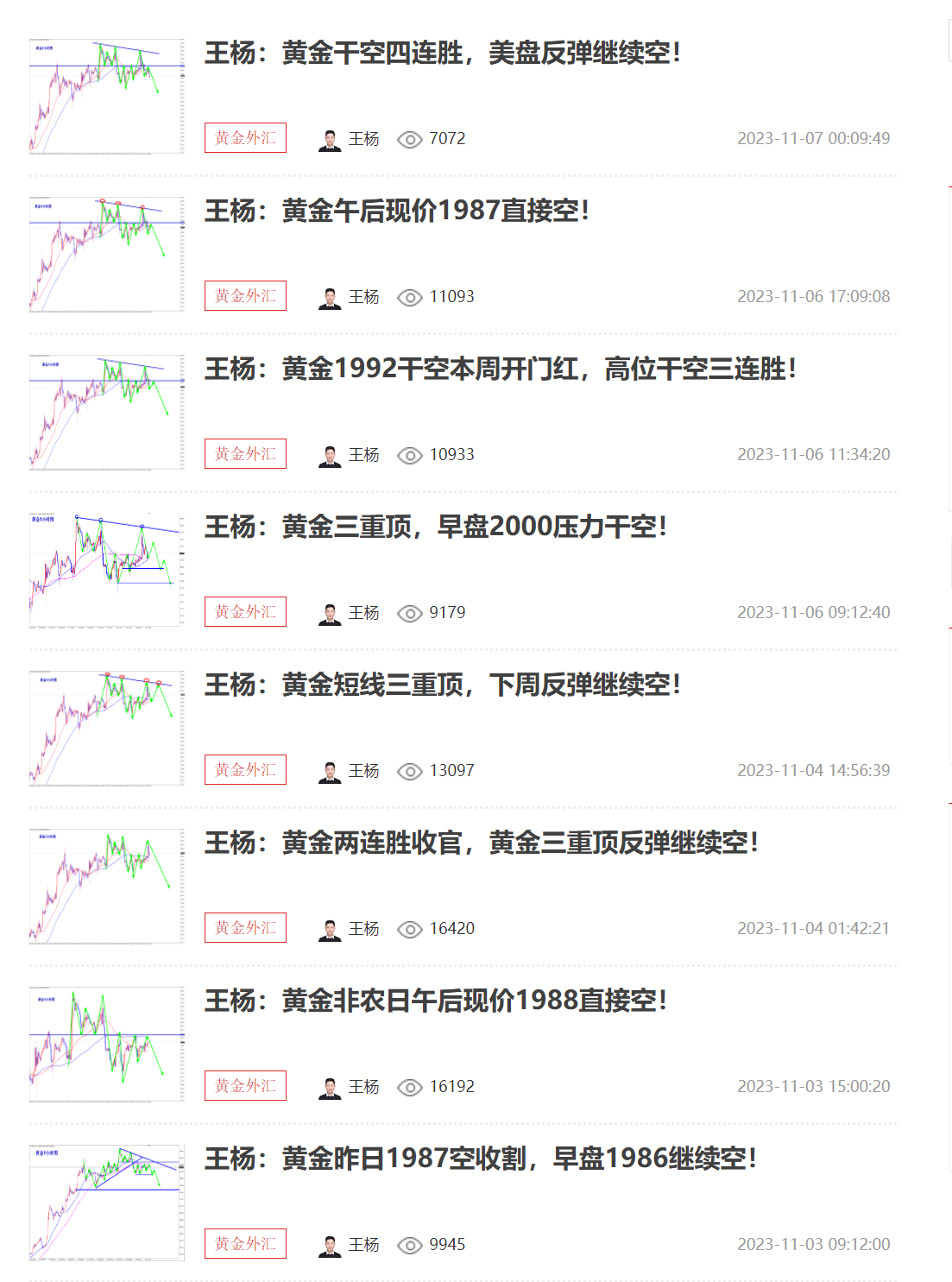Select 黄金外汇 tag under 短线三重顶 article

pos(245,770)
